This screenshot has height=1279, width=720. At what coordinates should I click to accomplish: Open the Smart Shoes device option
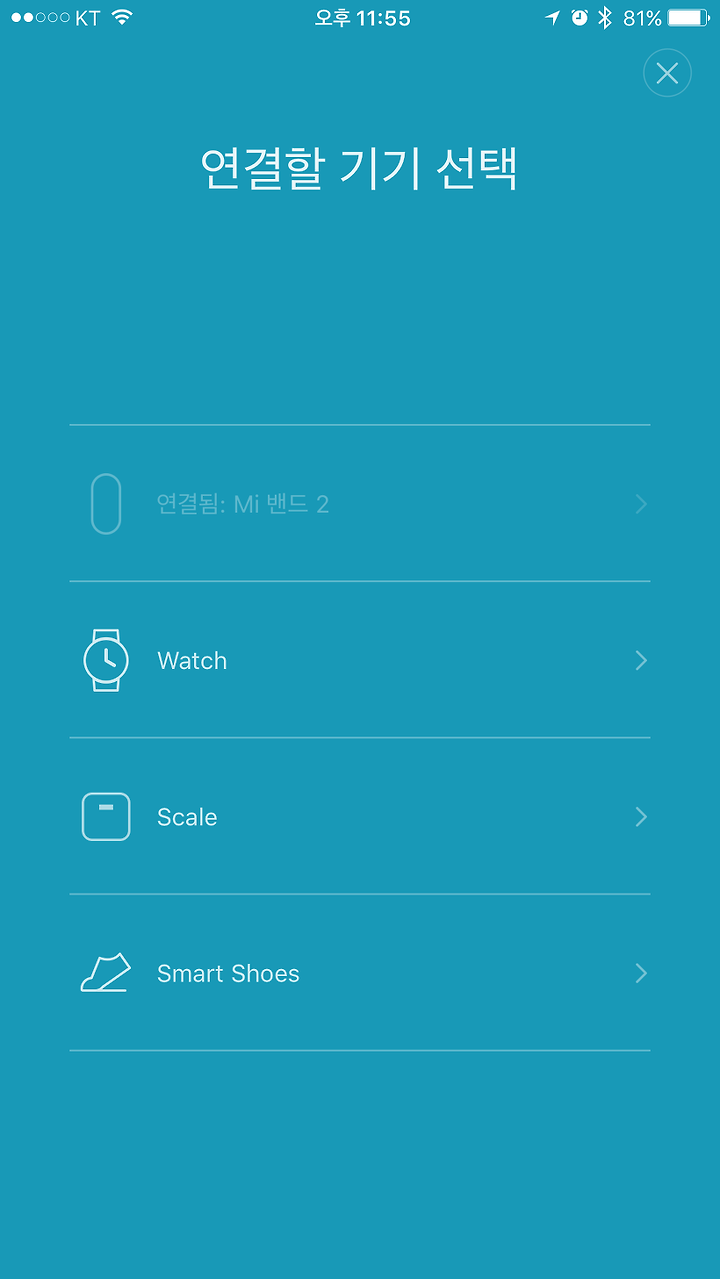(x=360, y=973)
